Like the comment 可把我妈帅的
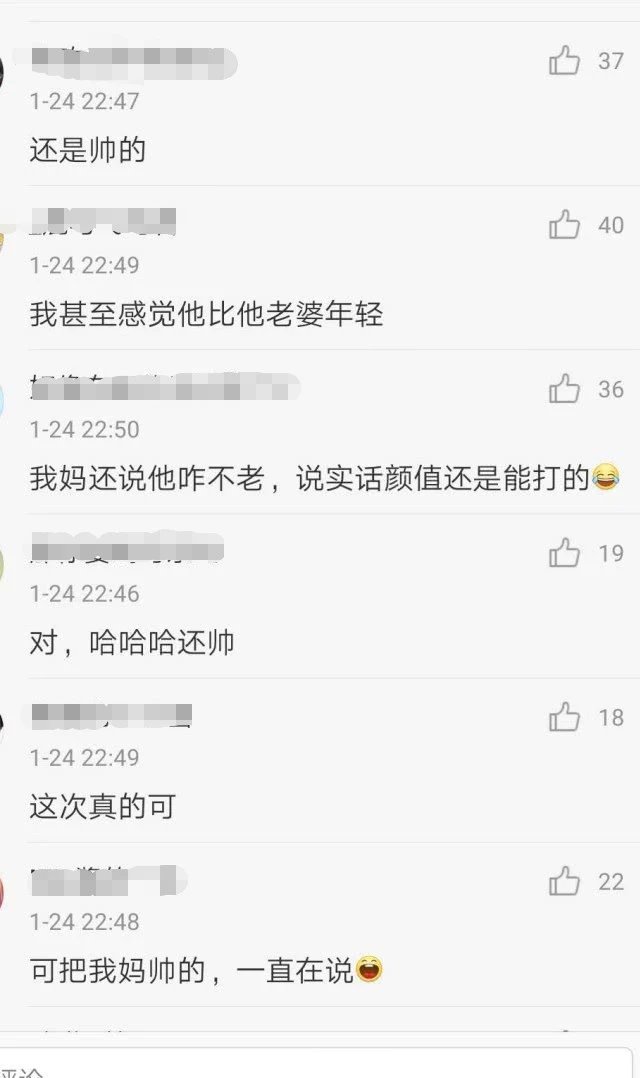 pos(565,881)
